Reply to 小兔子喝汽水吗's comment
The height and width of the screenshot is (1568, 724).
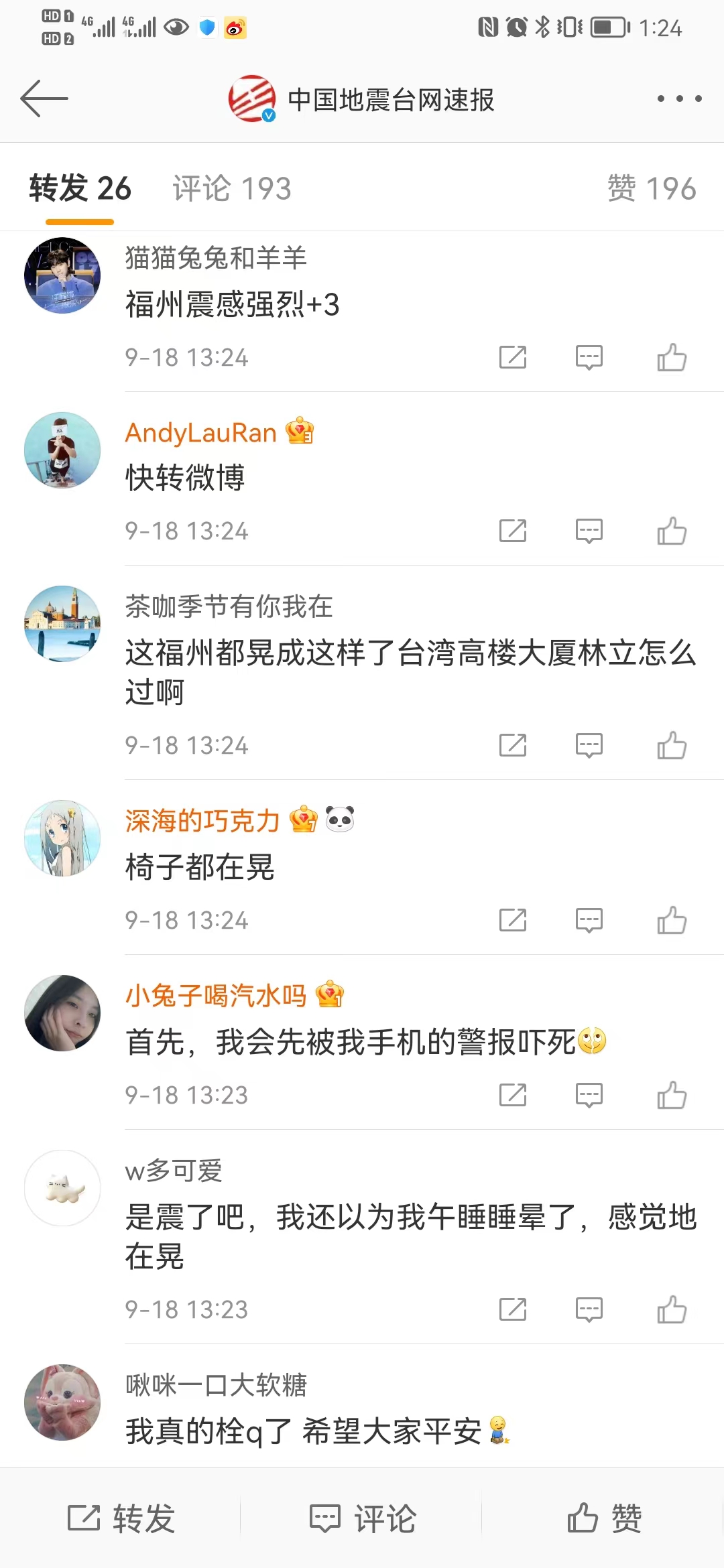point(589,1095)
